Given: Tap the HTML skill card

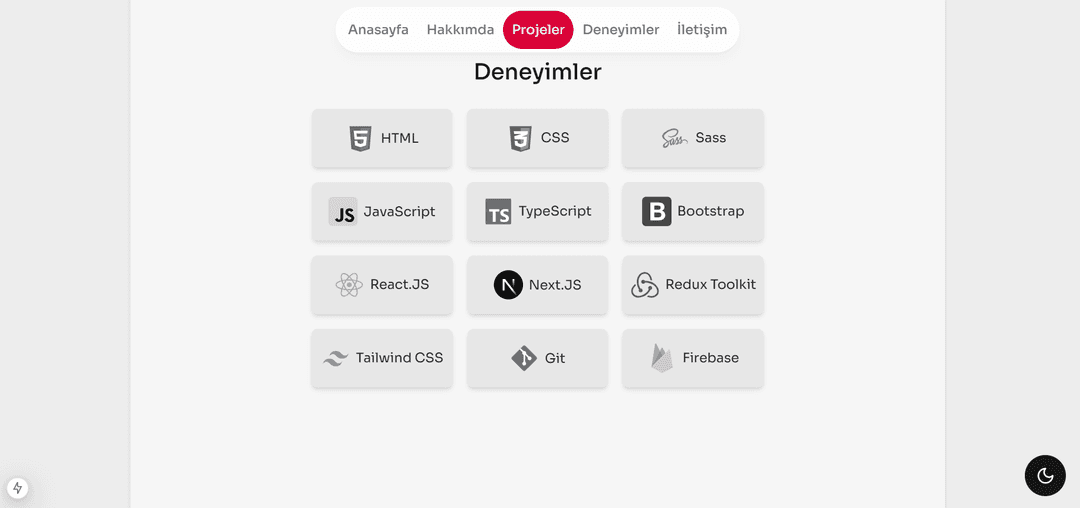Looking at the screenshot, I should click(382, 138).
